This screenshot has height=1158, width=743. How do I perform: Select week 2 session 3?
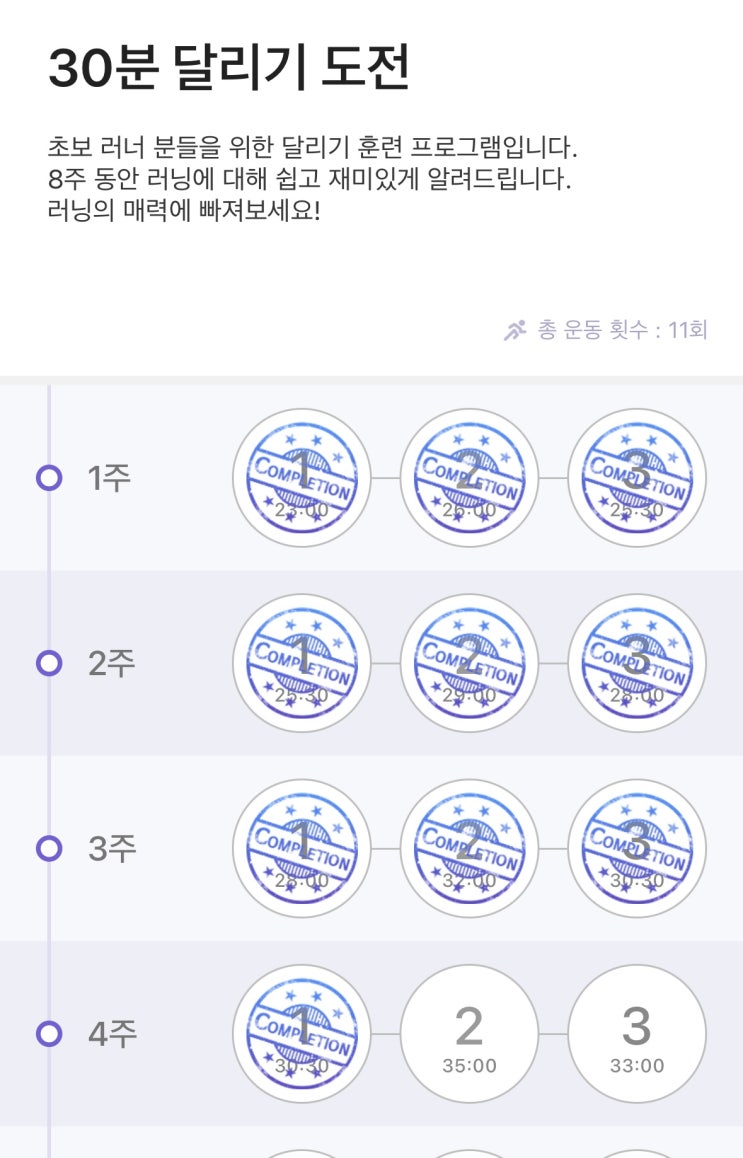click(637, 663)
